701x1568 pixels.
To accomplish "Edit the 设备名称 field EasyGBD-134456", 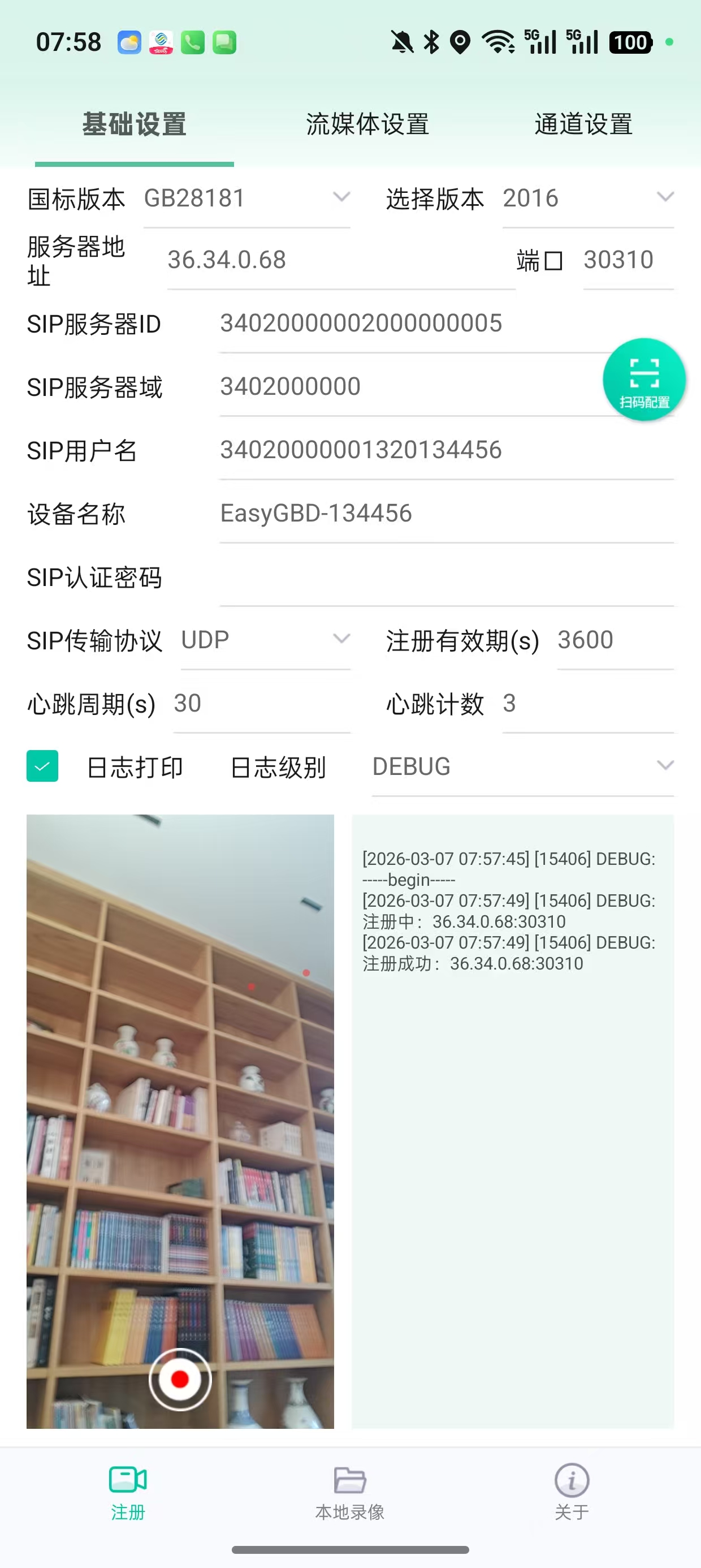I will 445,514.
